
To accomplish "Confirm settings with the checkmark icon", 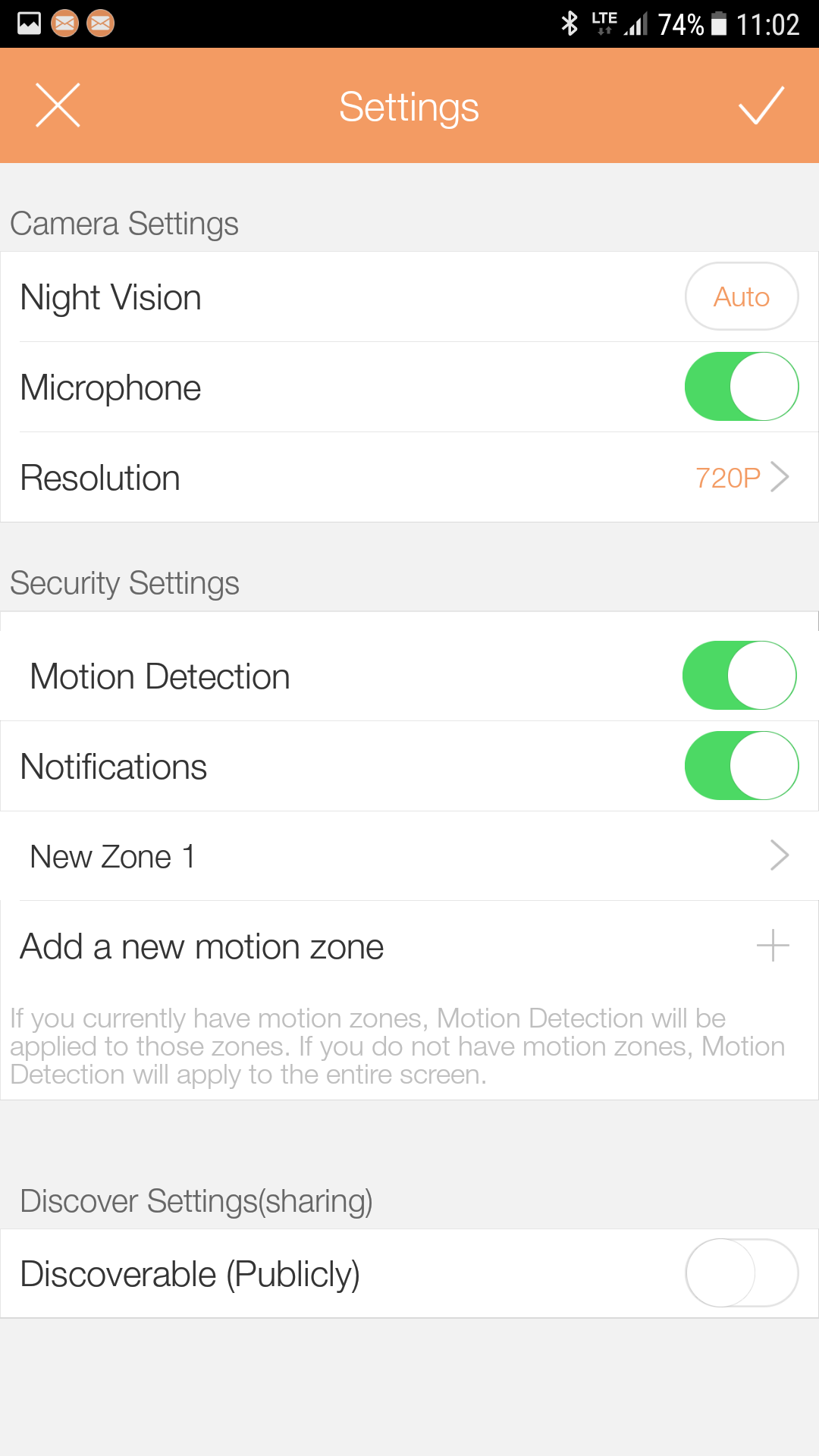I will click(x=761, y=105).
